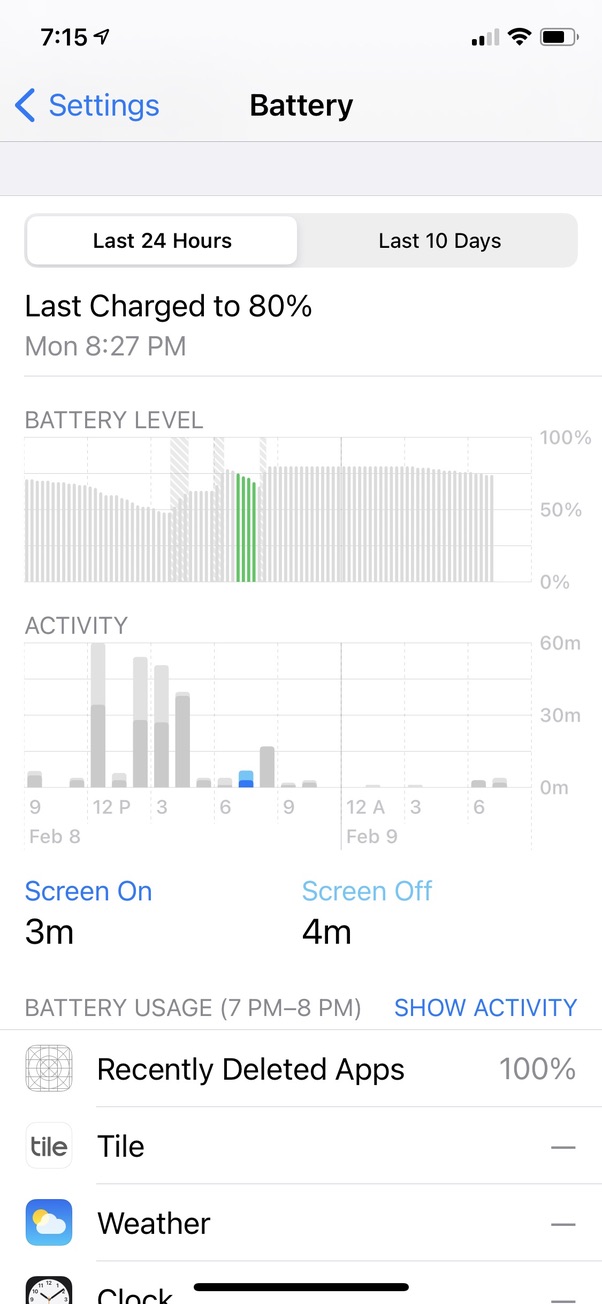Viewport: 602px width, 1304px height.
Task: Select the Last 24 Hours segment
Action: (162, 241)
